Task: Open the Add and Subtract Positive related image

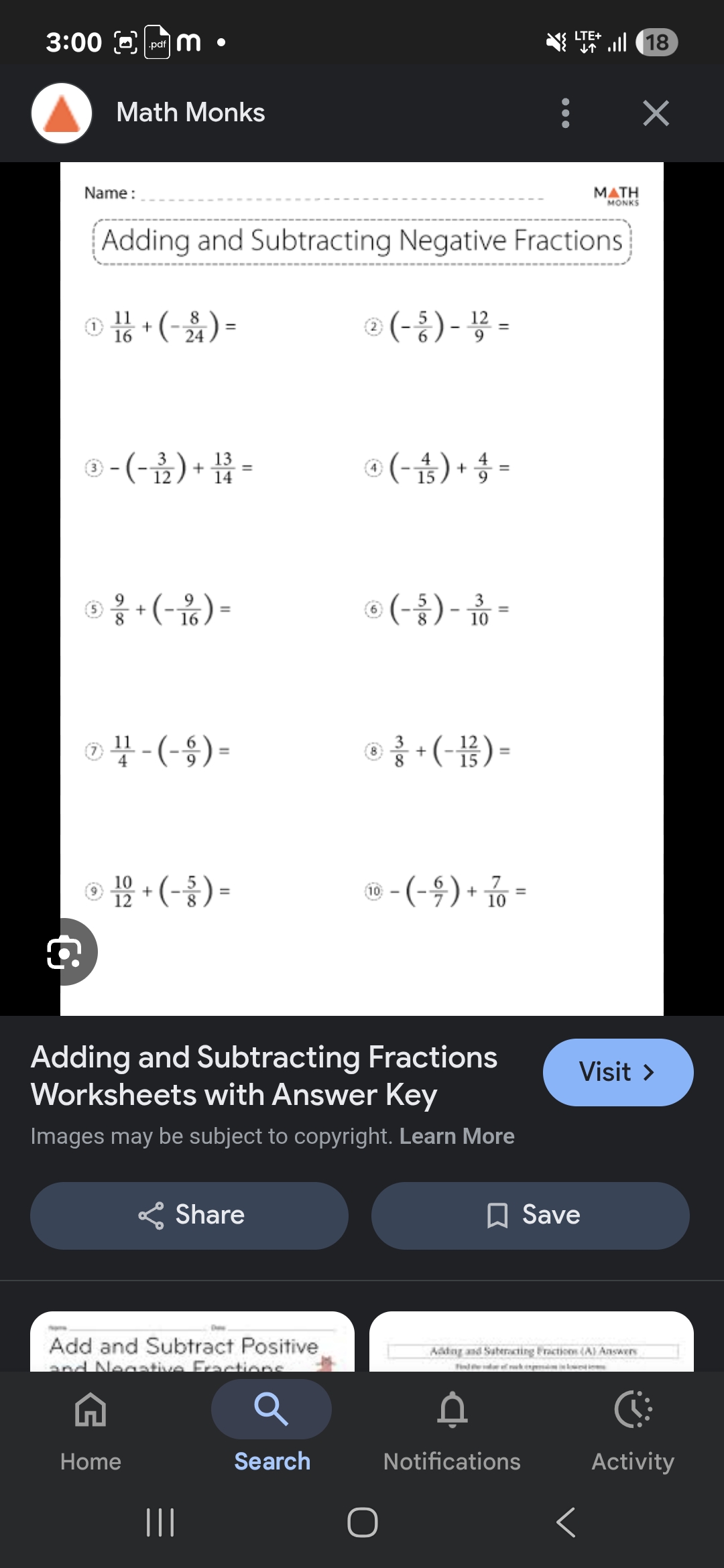Action: (192, 1342)
